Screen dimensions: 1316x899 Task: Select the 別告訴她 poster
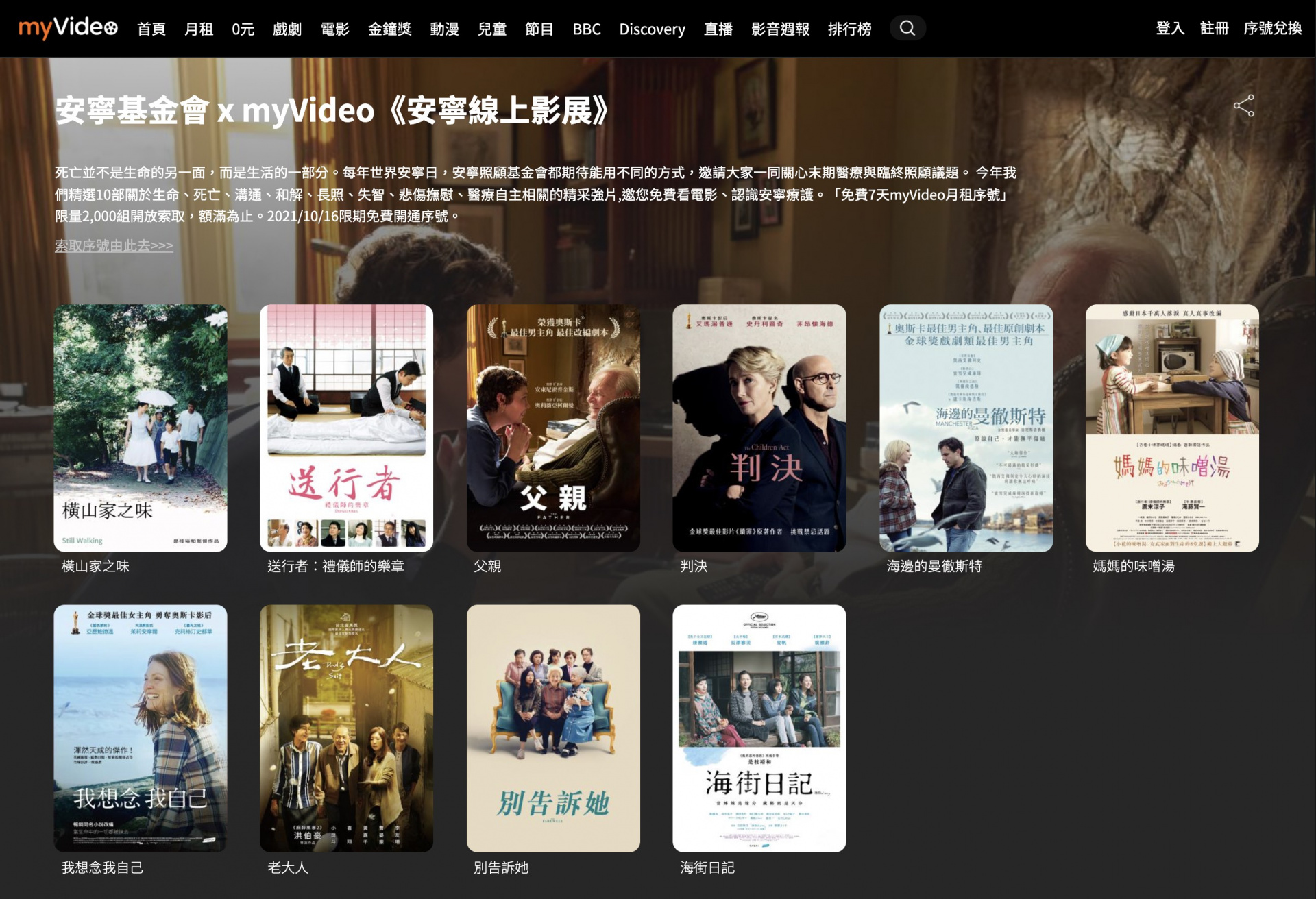coord(553,728)
